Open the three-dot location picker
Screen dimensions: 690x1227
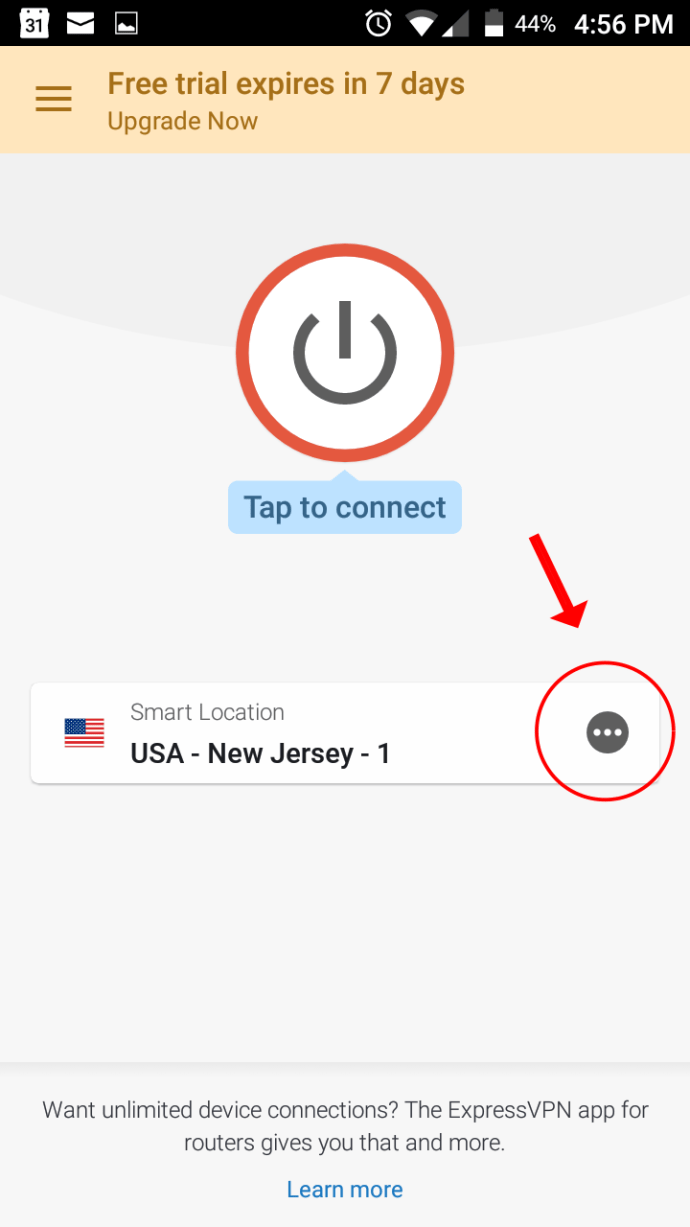click(607, 733)
